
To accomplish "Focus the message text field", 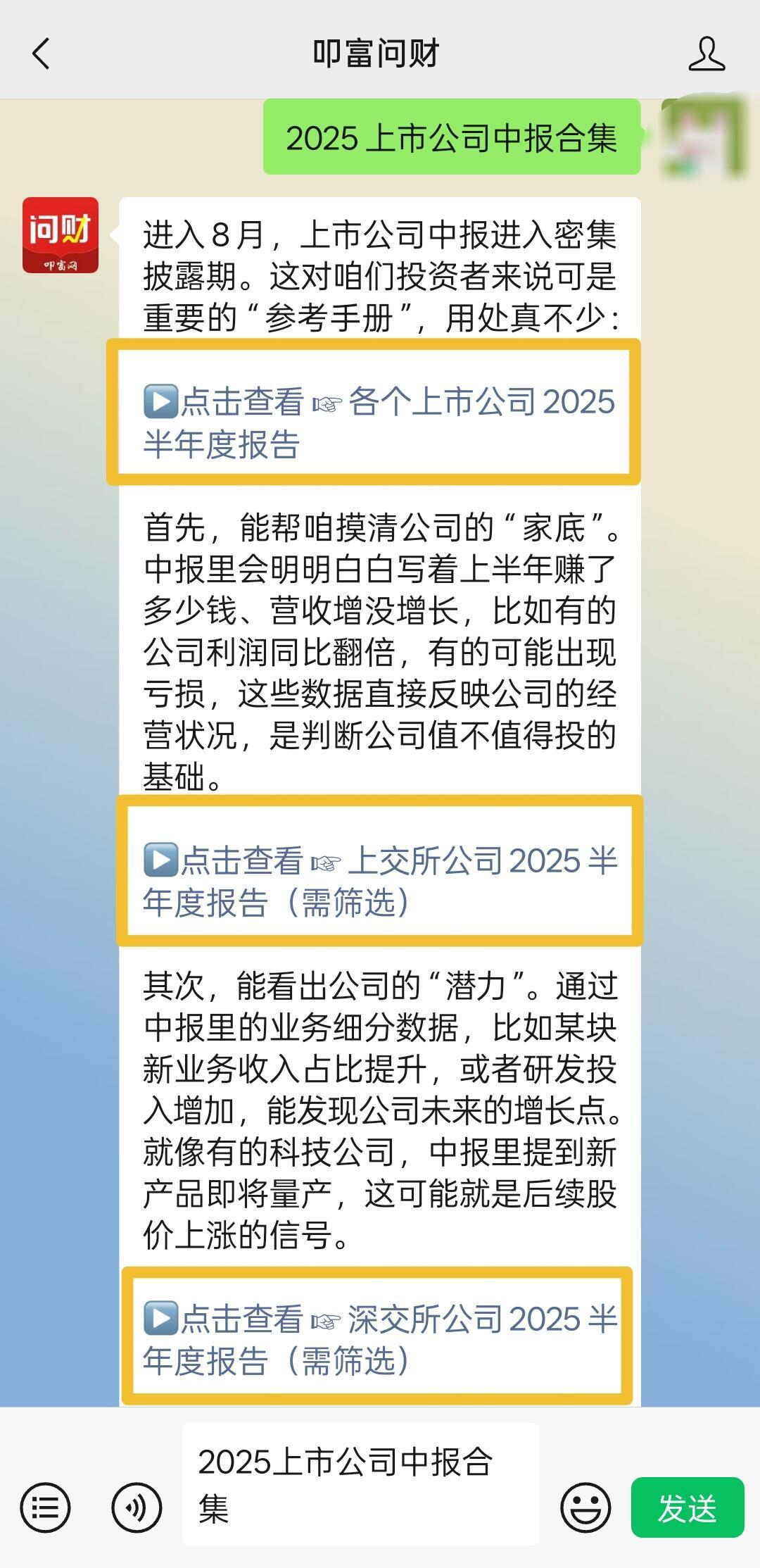I will coord(360,1485).
